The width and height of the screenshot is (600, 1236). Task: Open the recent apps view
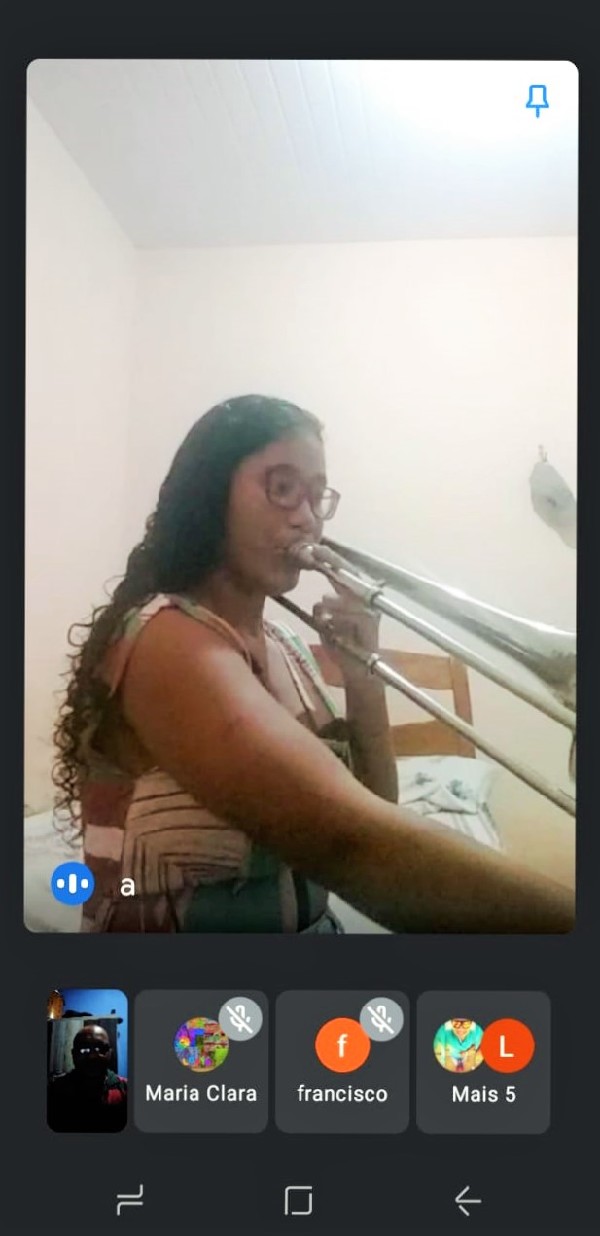click(130, 1200)
